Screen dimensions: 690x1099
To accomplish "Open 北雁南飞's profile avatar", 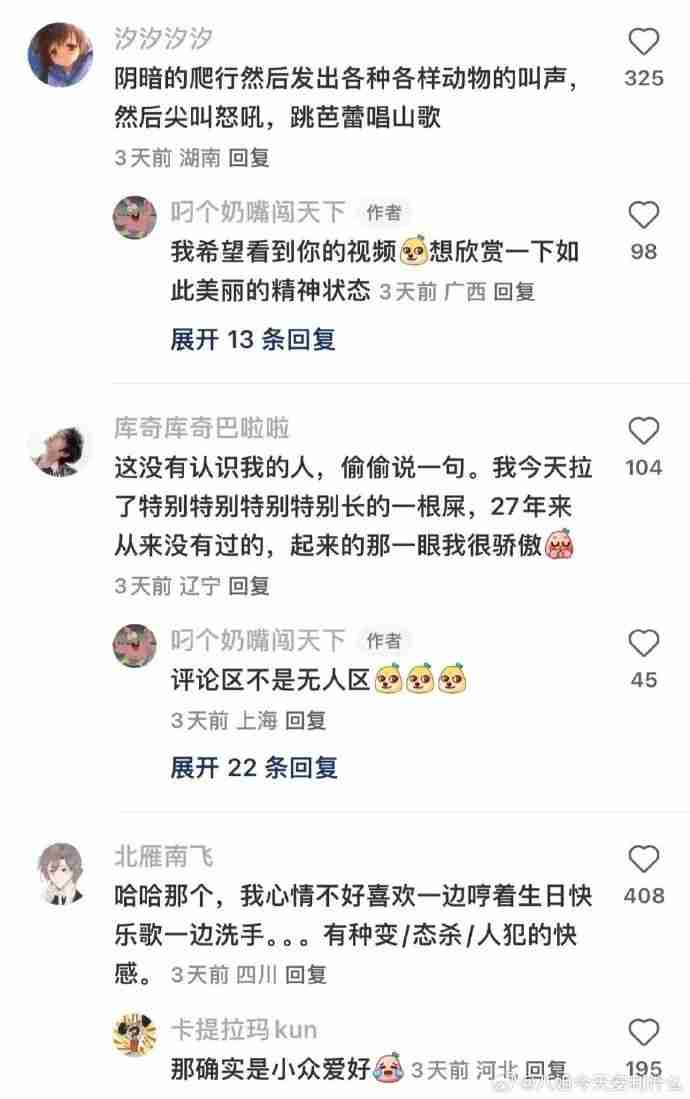I will point(62,871).
